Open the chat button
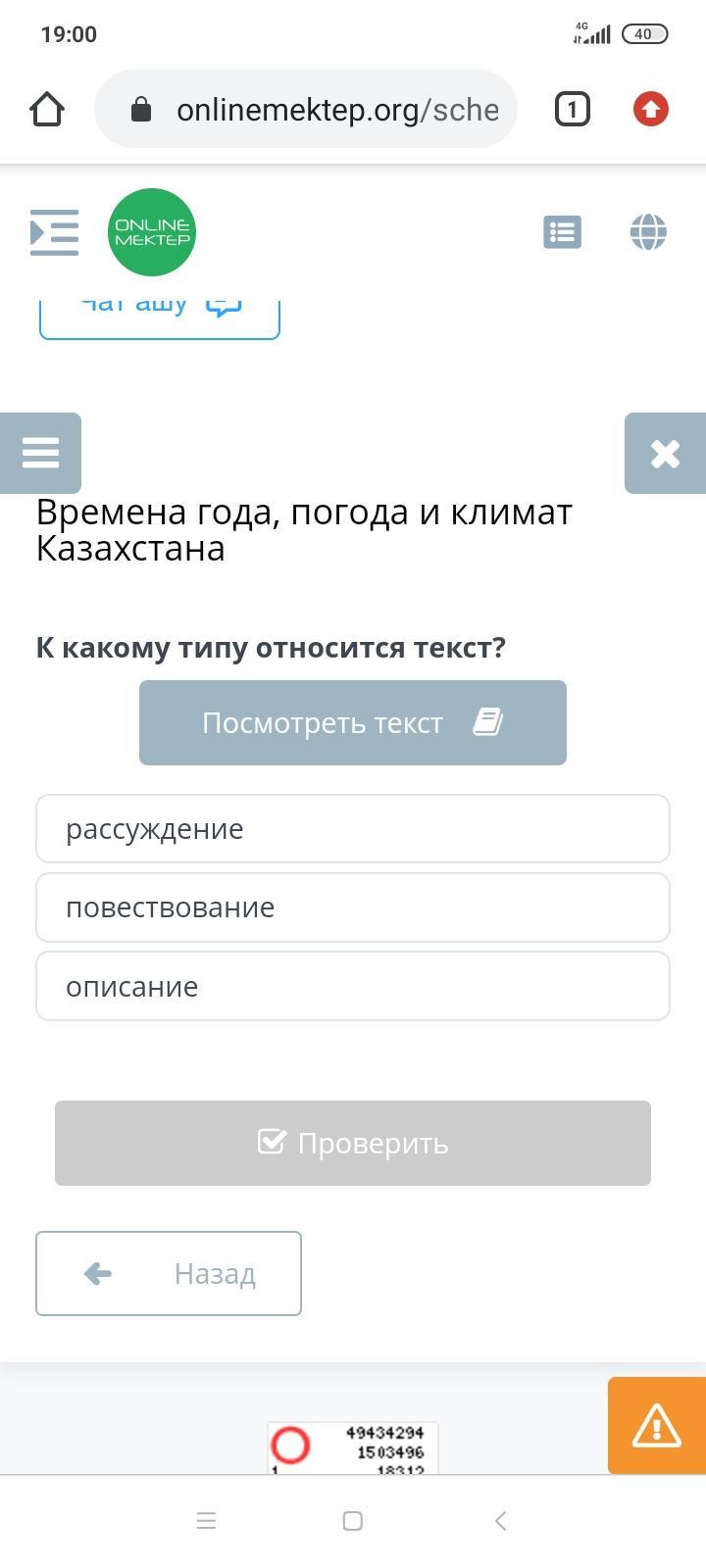Screen dimensions: 706x1568 click(160, 316)
